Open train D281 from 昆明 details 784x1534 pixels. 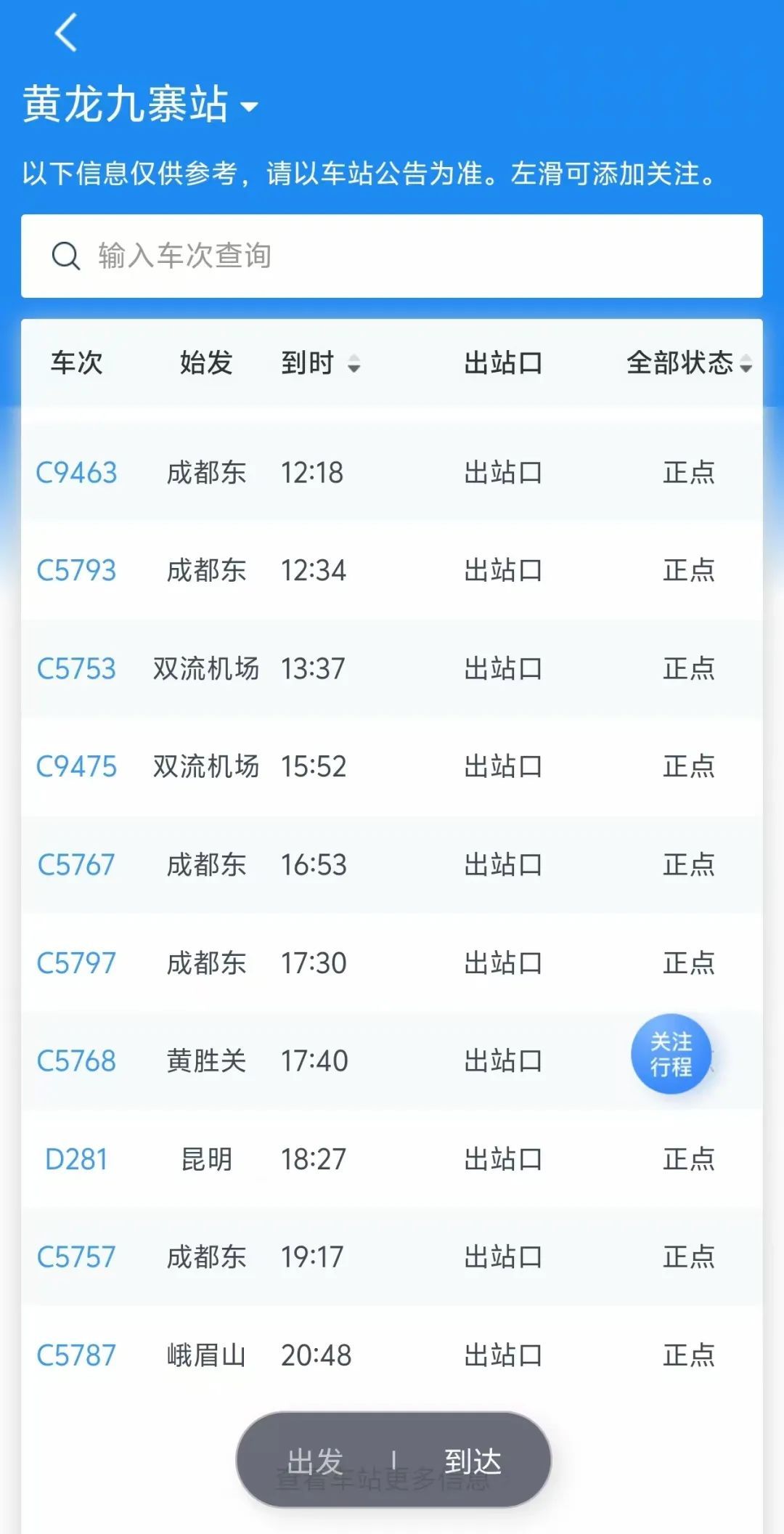(77, 1158)
